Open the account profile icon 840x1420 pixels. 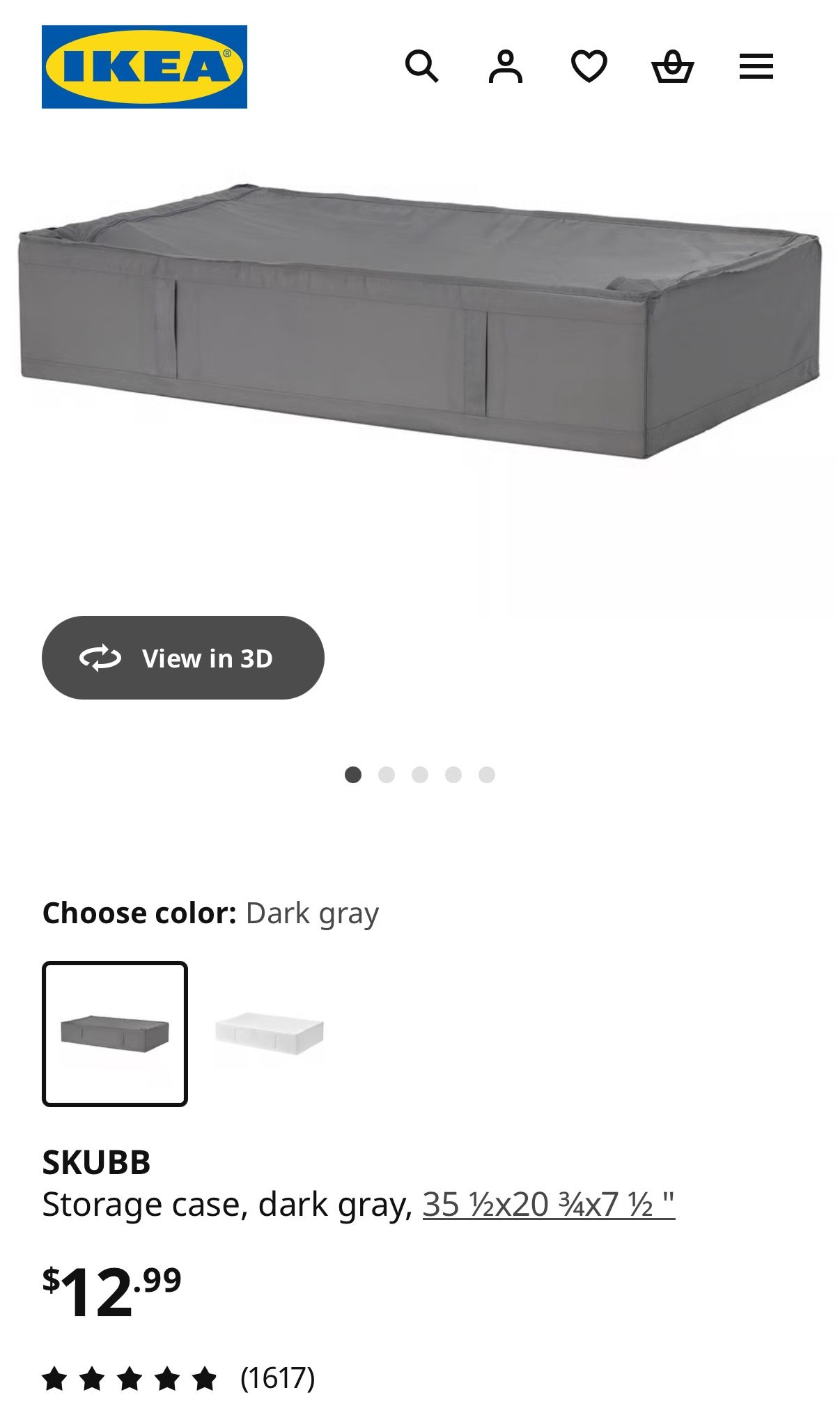tap(507, 66)
